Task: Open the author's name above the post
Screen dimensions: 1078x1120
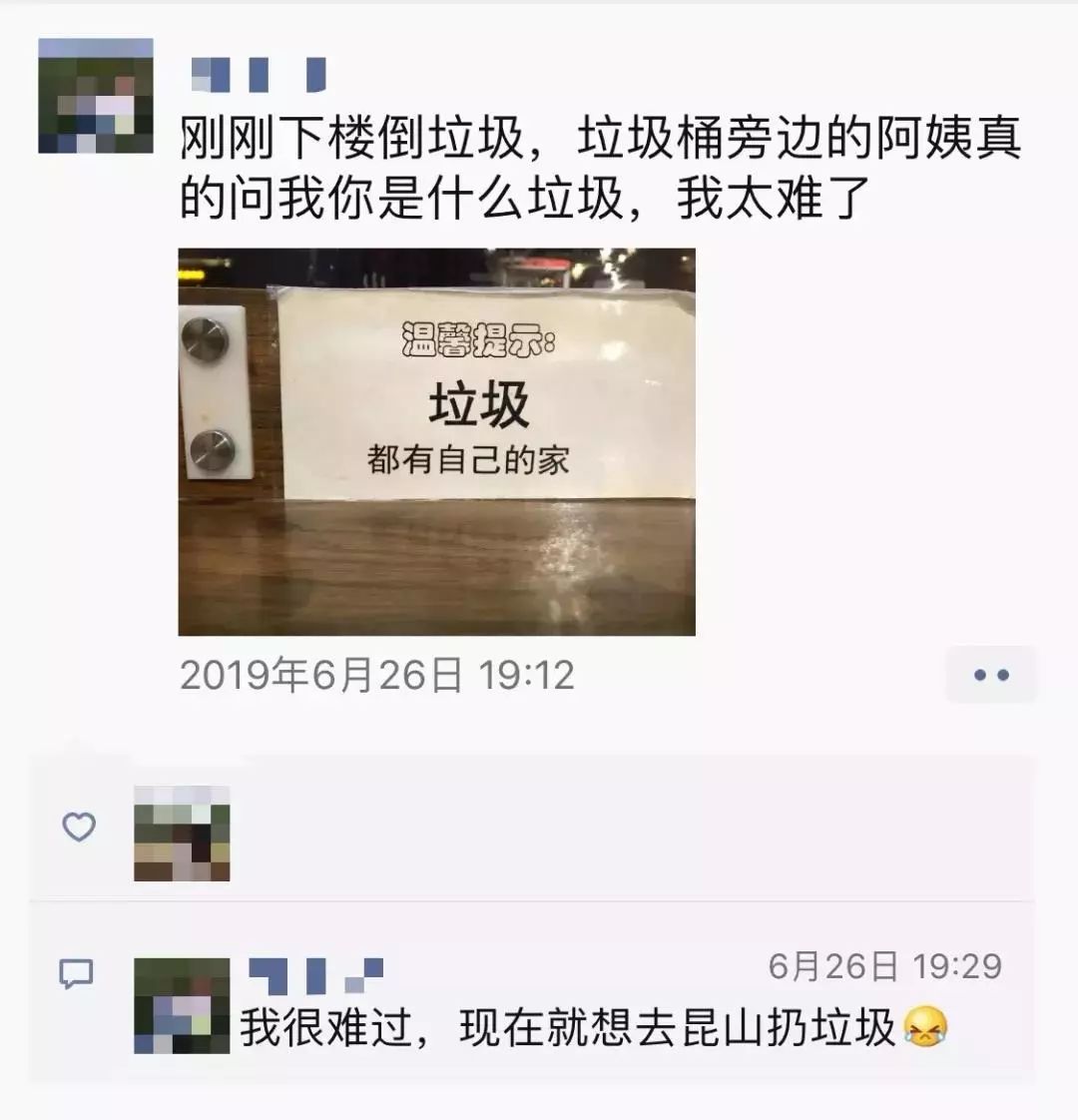Action: click(x=258, y=75)
